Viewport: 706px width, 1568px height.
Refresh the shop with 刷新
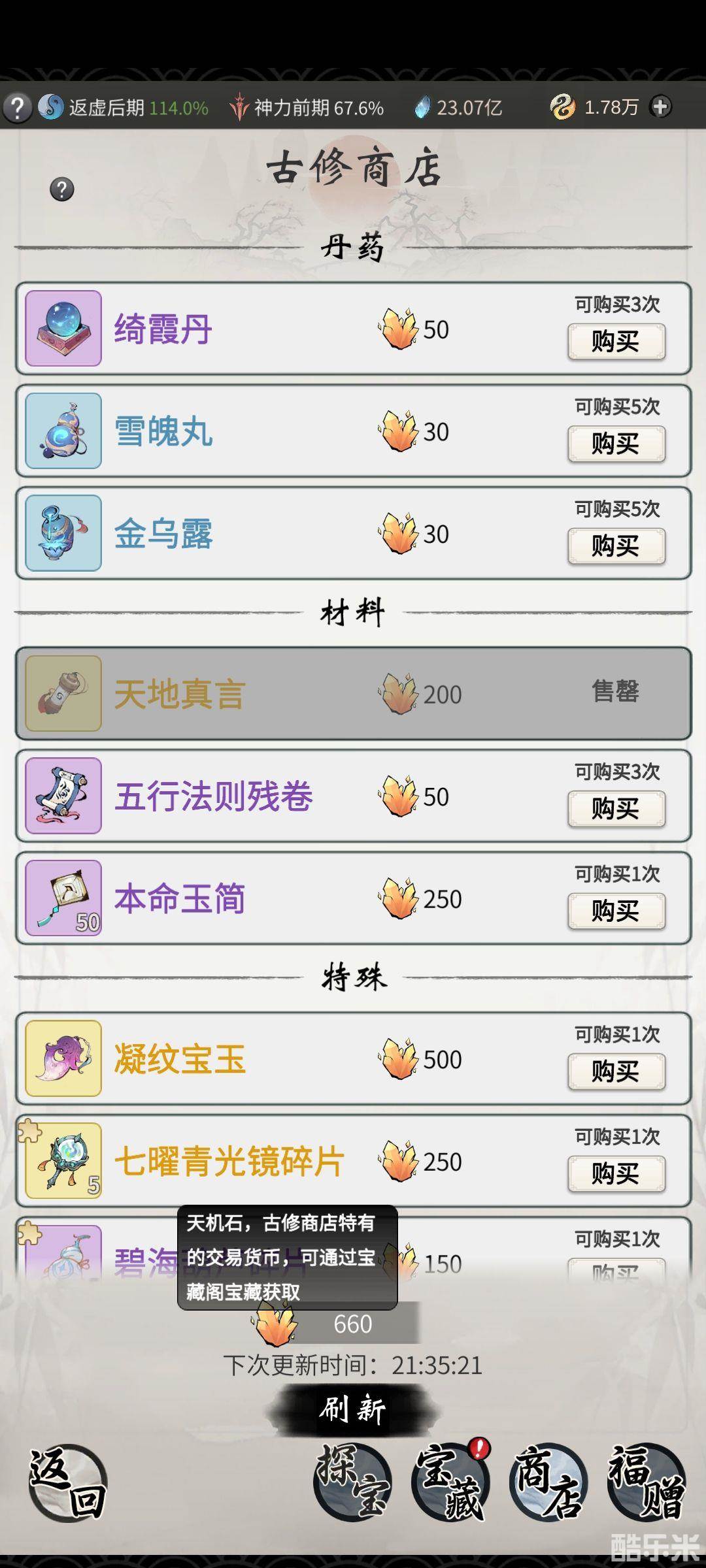[x=353, y=1409]
